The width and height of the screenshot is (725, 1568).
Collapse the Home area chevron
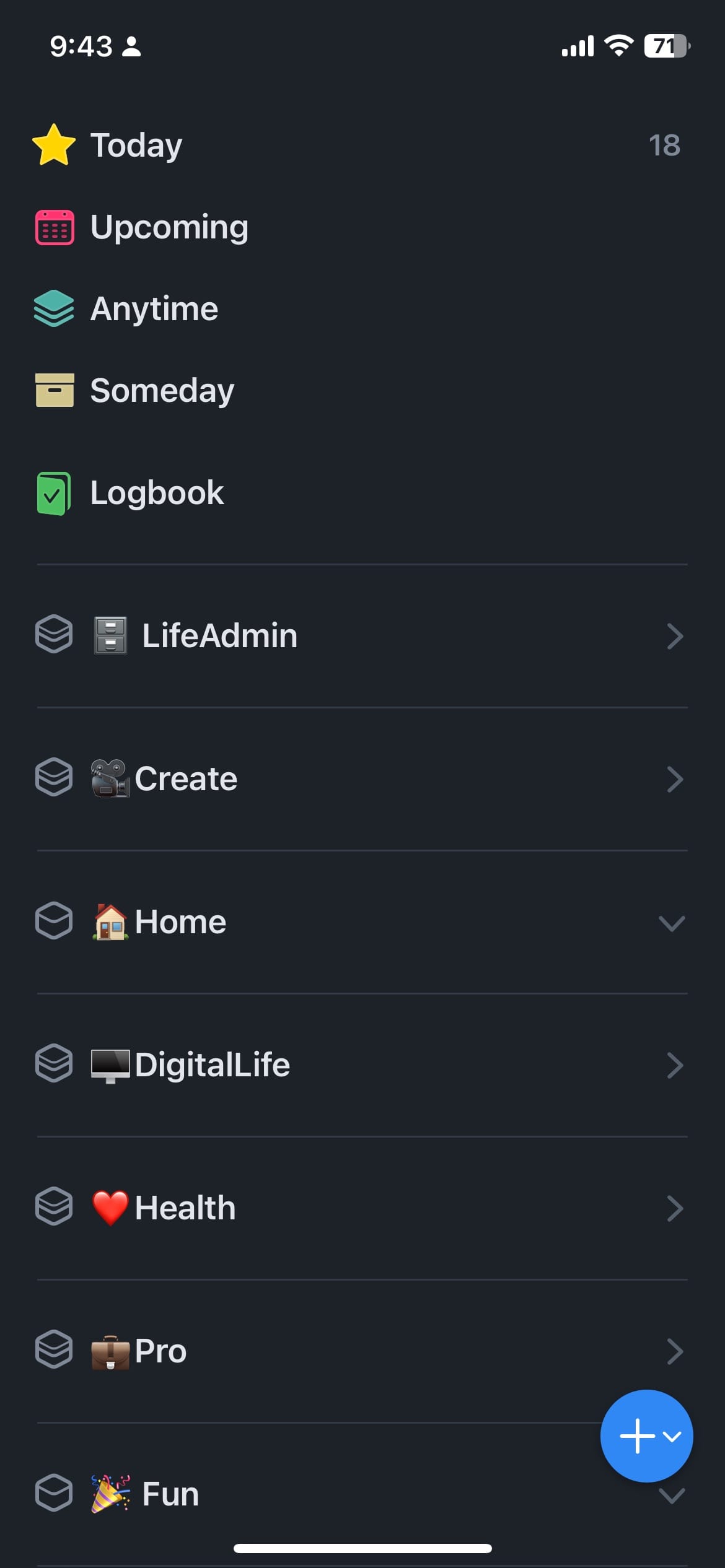click(x=672, y=923)
